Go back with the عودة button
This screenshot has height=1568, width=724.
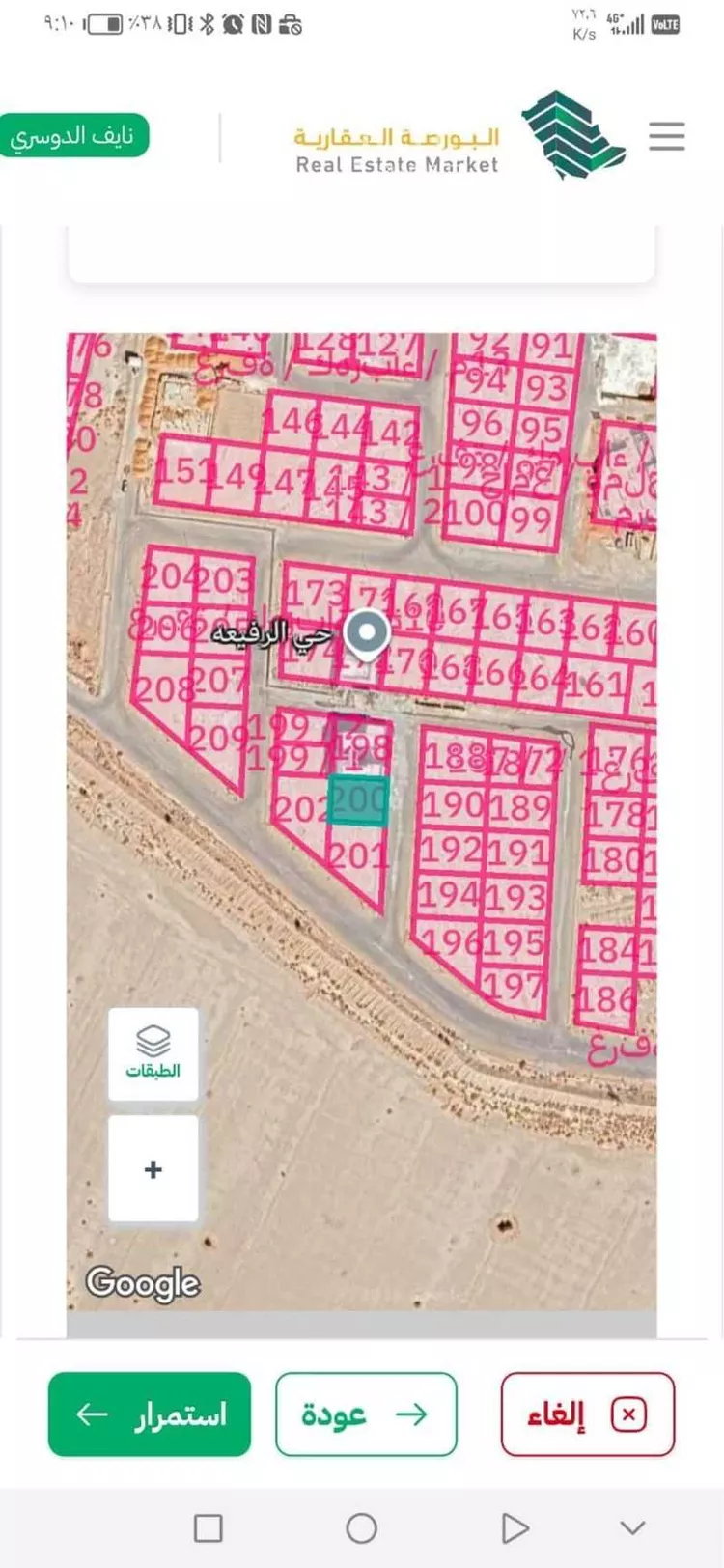click(366, 1414)
